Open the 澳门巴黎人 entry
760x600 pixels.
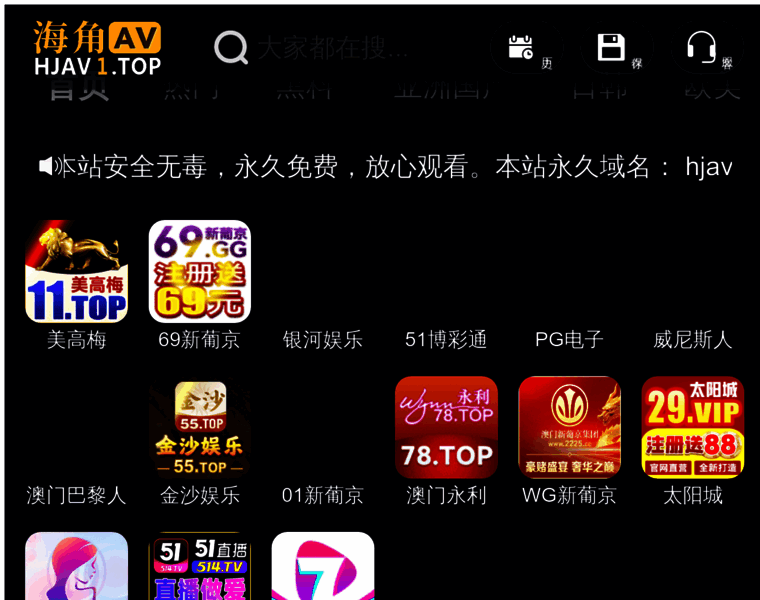pyautogui.click(x=76, y=494)
